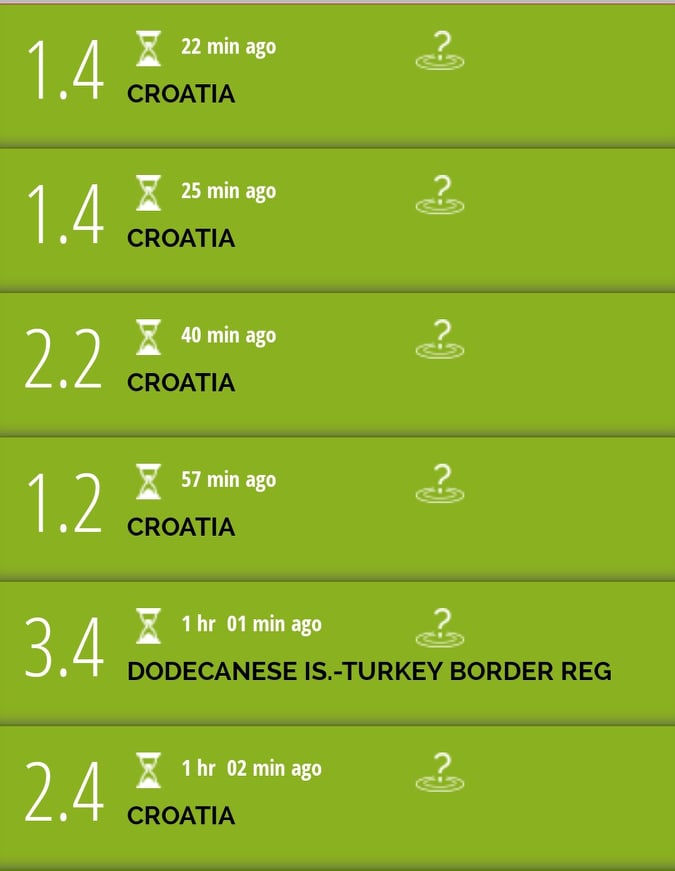The image size is (675, 871).
Task: Tap the question-mark location icon on 22 min ago row
Action: 441,51
